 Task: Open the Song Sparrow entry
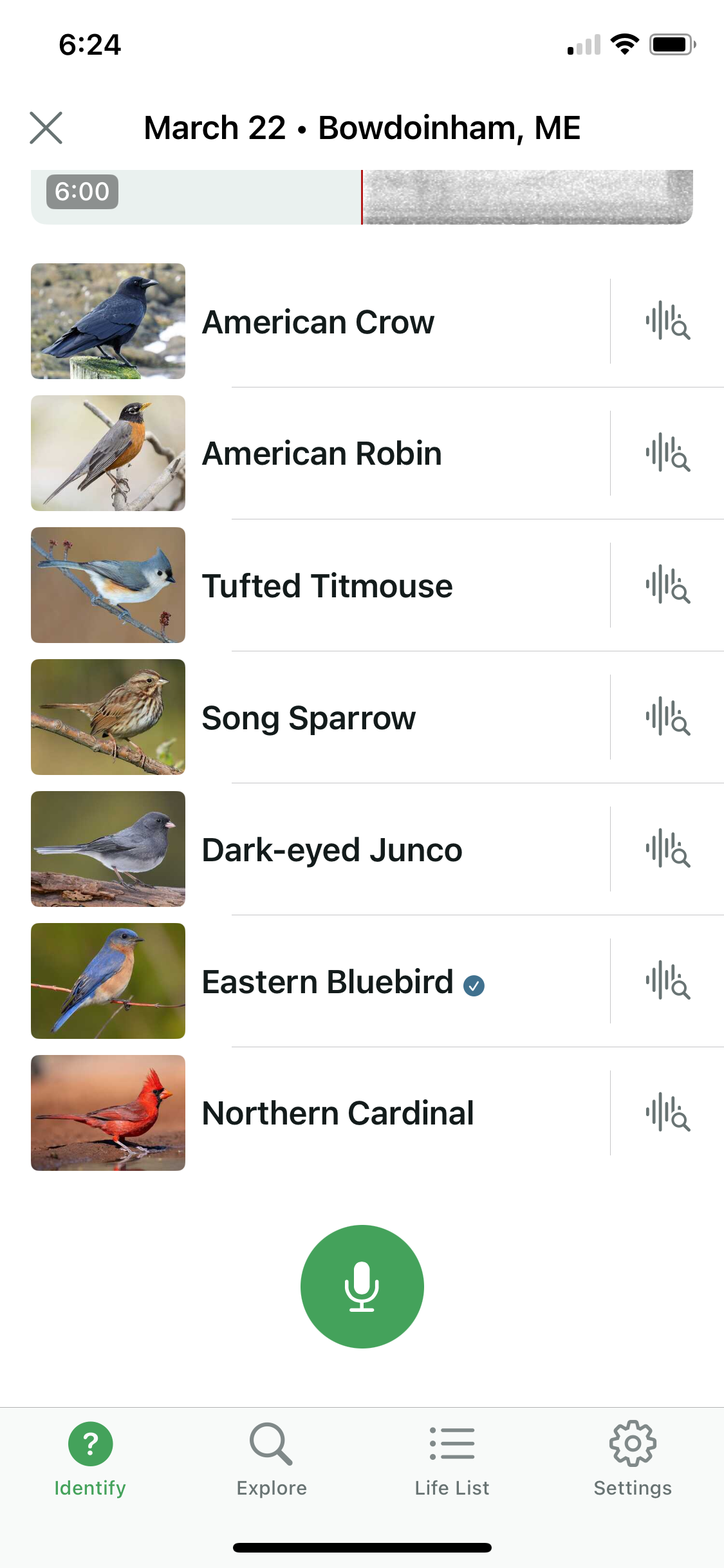[309, 718]
